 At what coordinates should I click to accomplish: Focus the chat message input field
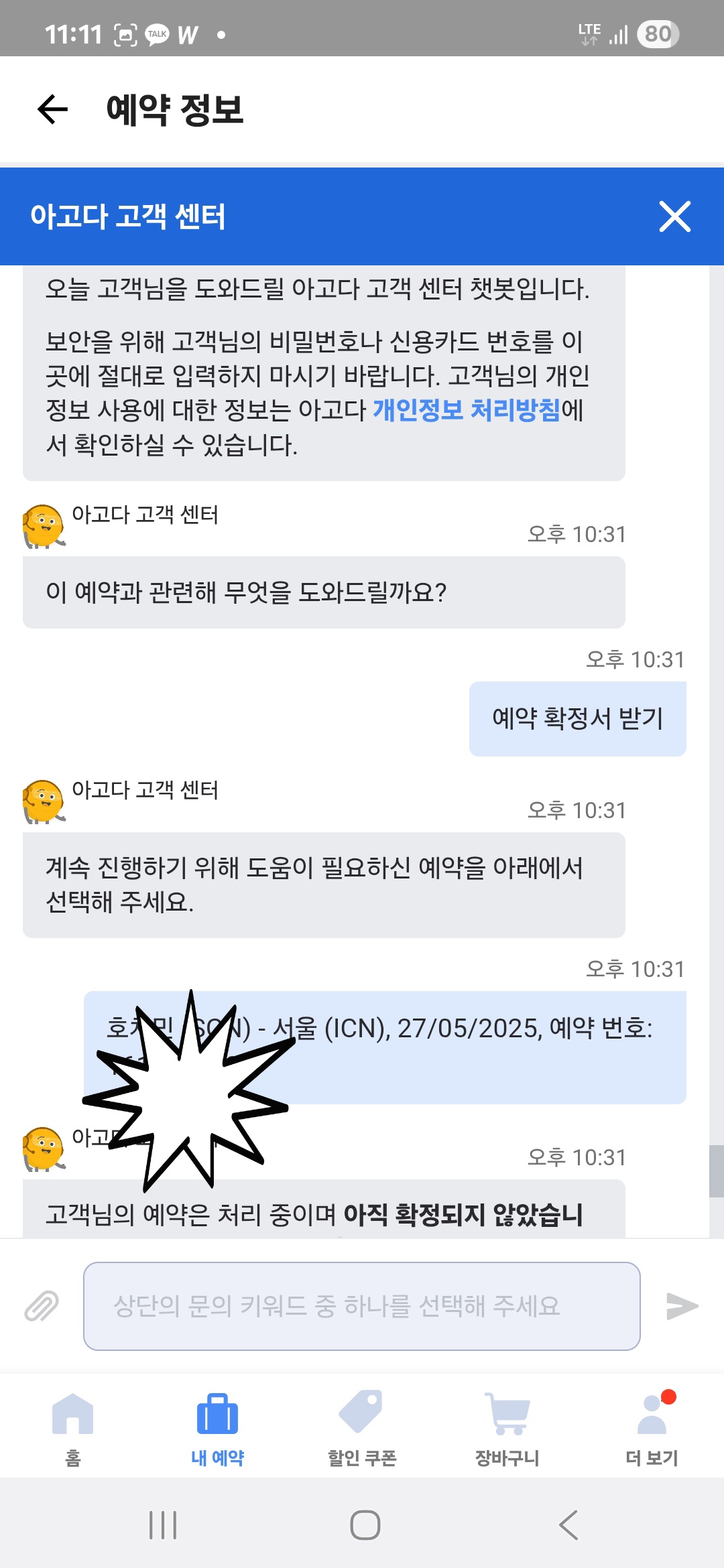point(361,1306)
